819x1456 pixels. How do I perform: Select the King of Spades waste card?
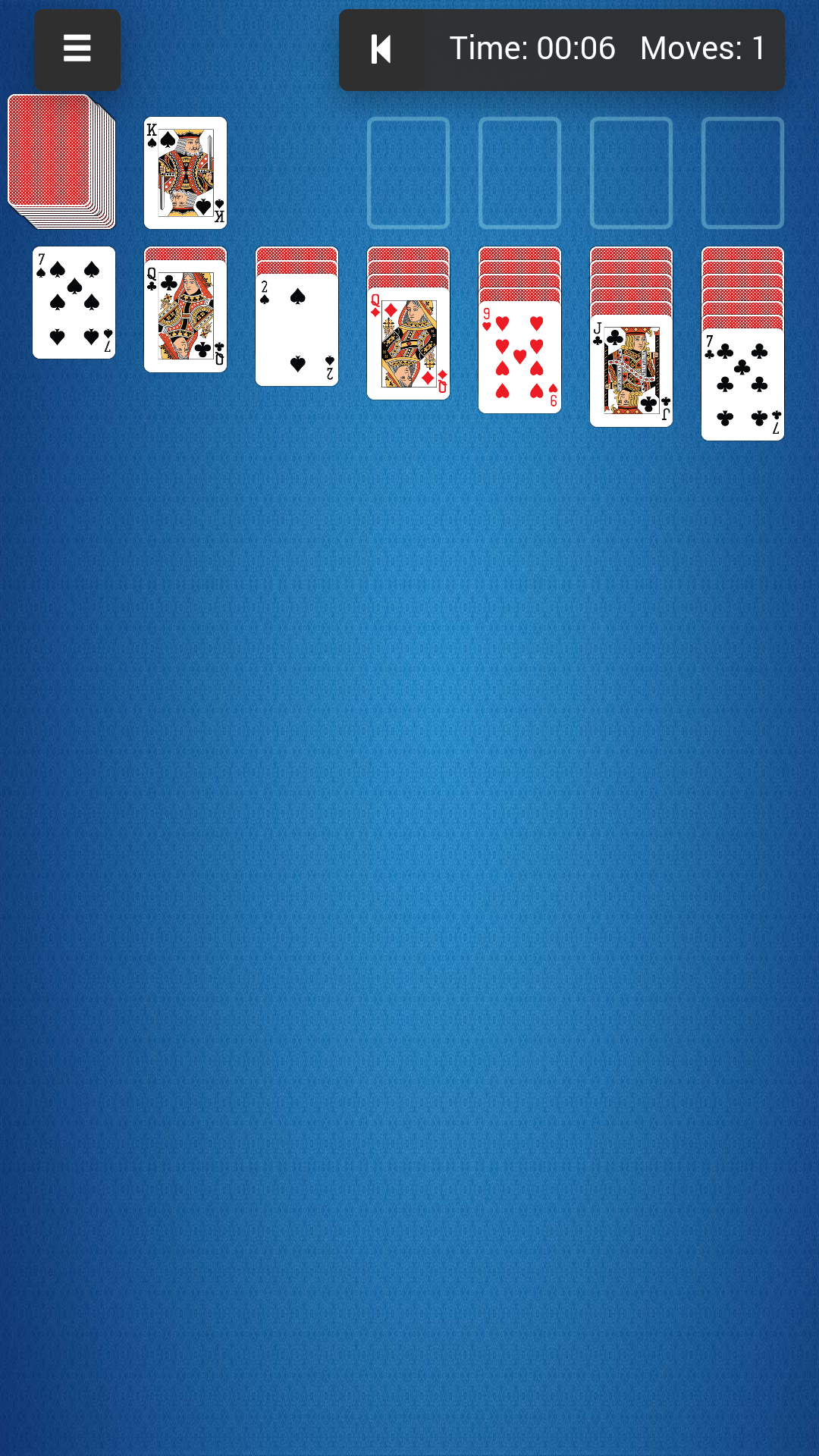185,173
